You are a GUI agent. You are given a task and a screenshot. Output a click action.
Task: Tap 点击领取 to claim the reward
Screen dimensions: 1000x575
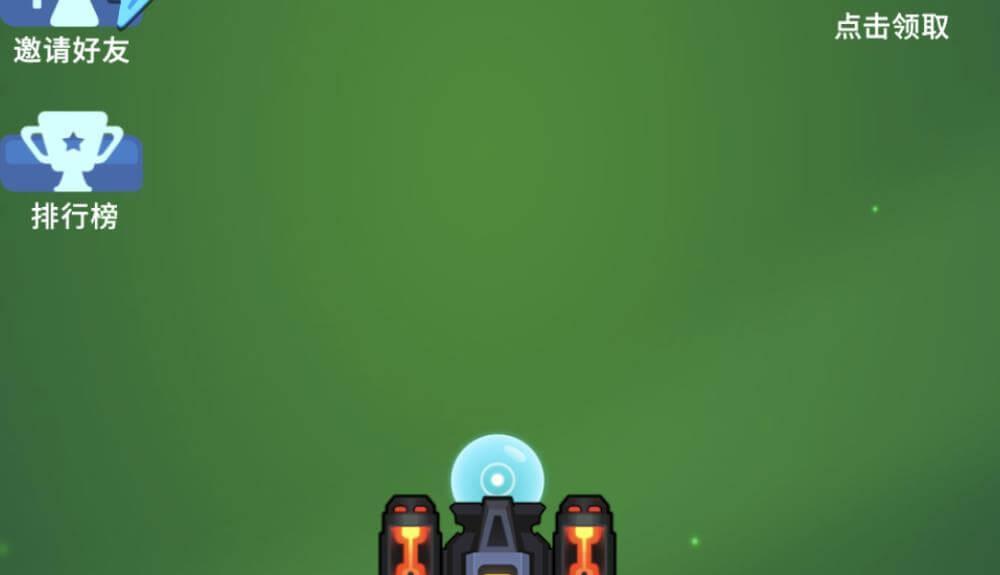point(891,27)
